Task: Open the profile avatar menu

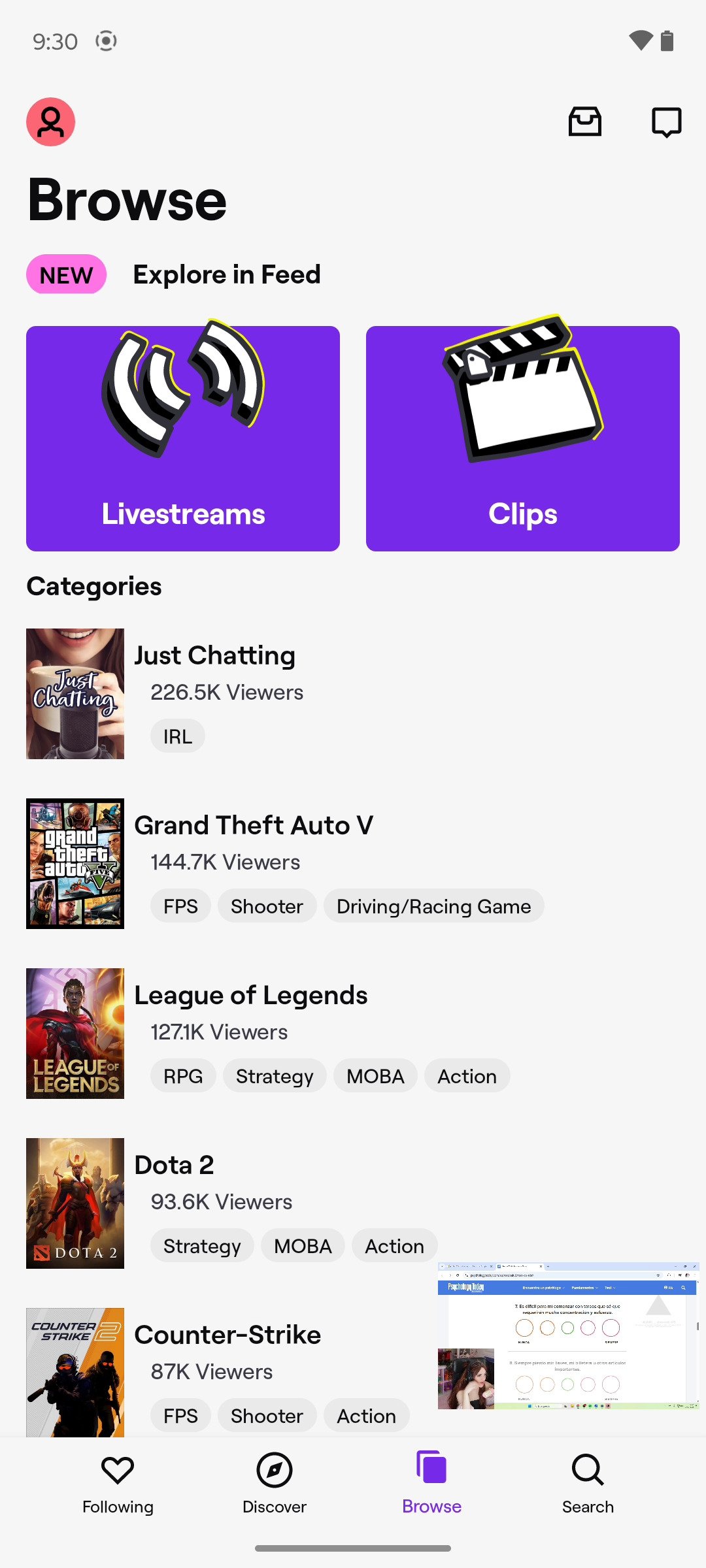Action: [51, 122]
